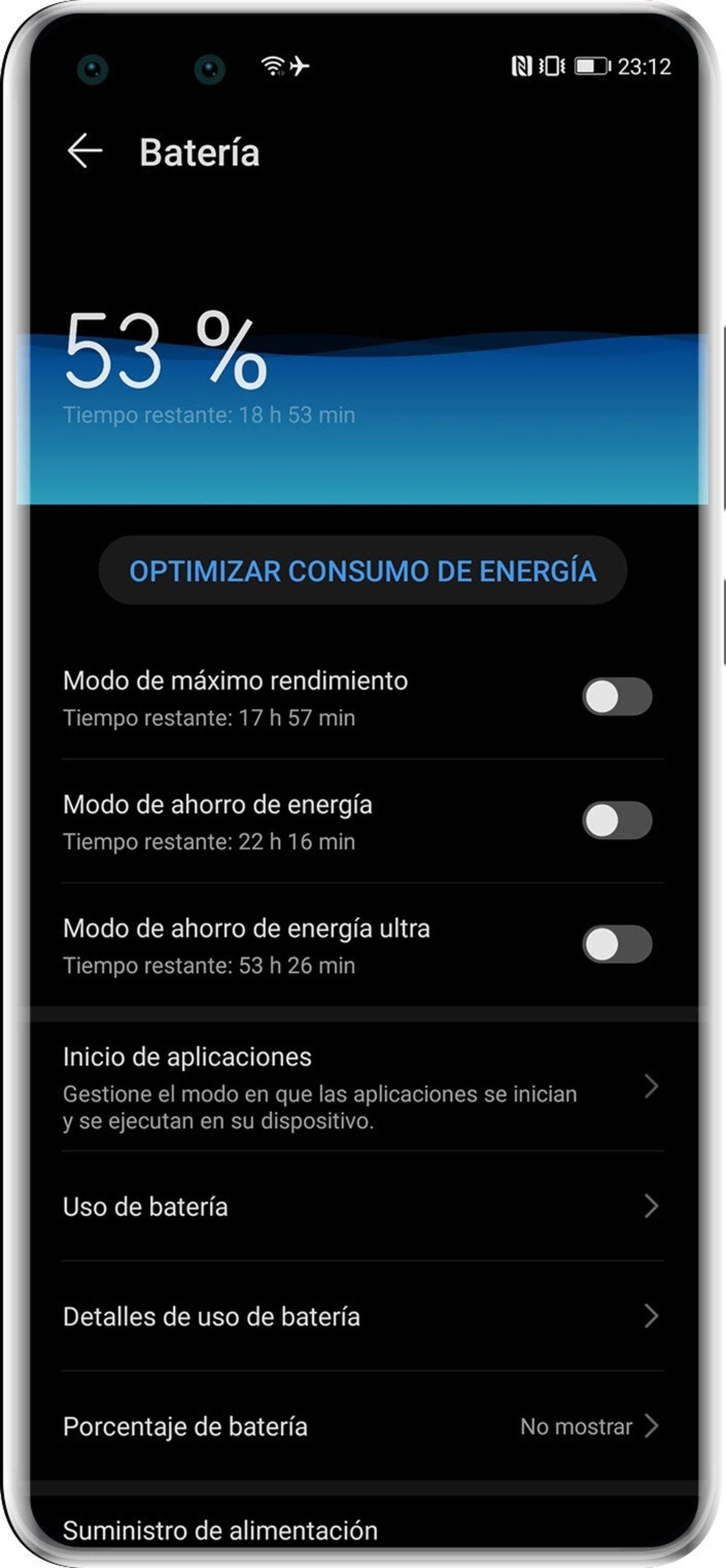Tap OPTIMIZAR CONSUMO DE ENERGÍA button
Viewport: 726px width, 1568px height.
coord(362,570)
